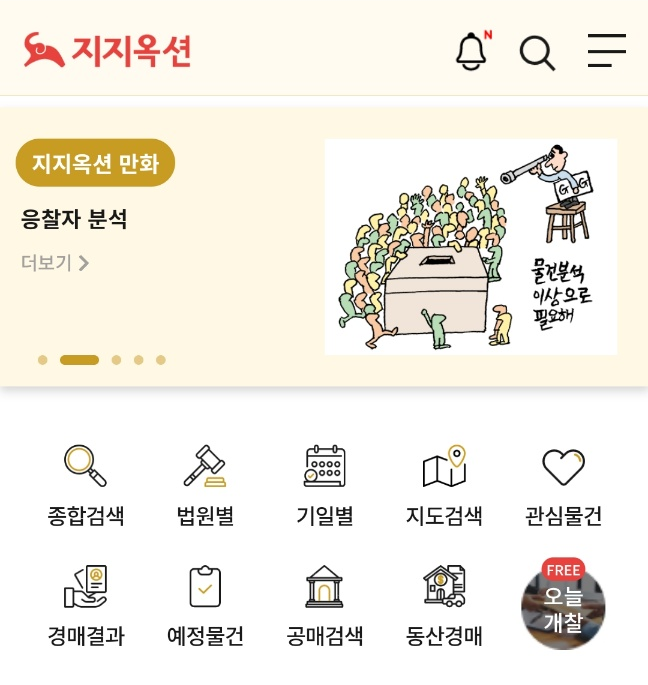Open the 지지옥션 만화 cartoon banner image

click(470, 247)
